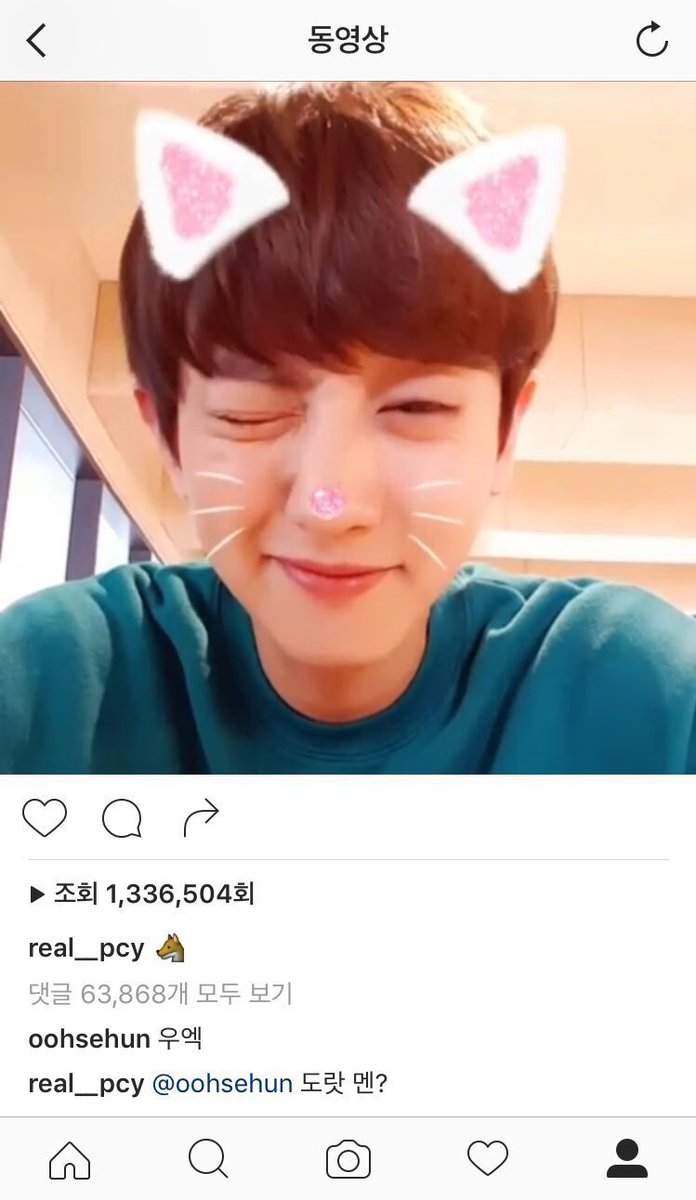This screenshot has width=696, height=1200.
Task: Open the comment bubble under the video
Action: tap(122, 819)
